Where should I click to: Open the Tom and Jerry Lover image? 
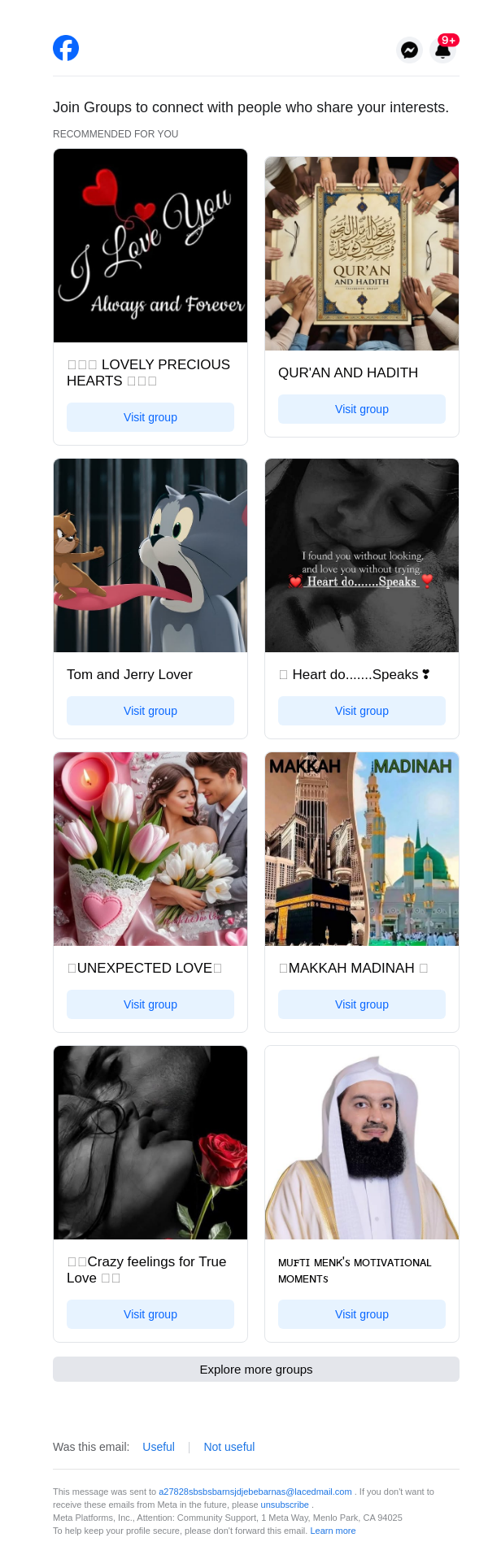(150, 555)
